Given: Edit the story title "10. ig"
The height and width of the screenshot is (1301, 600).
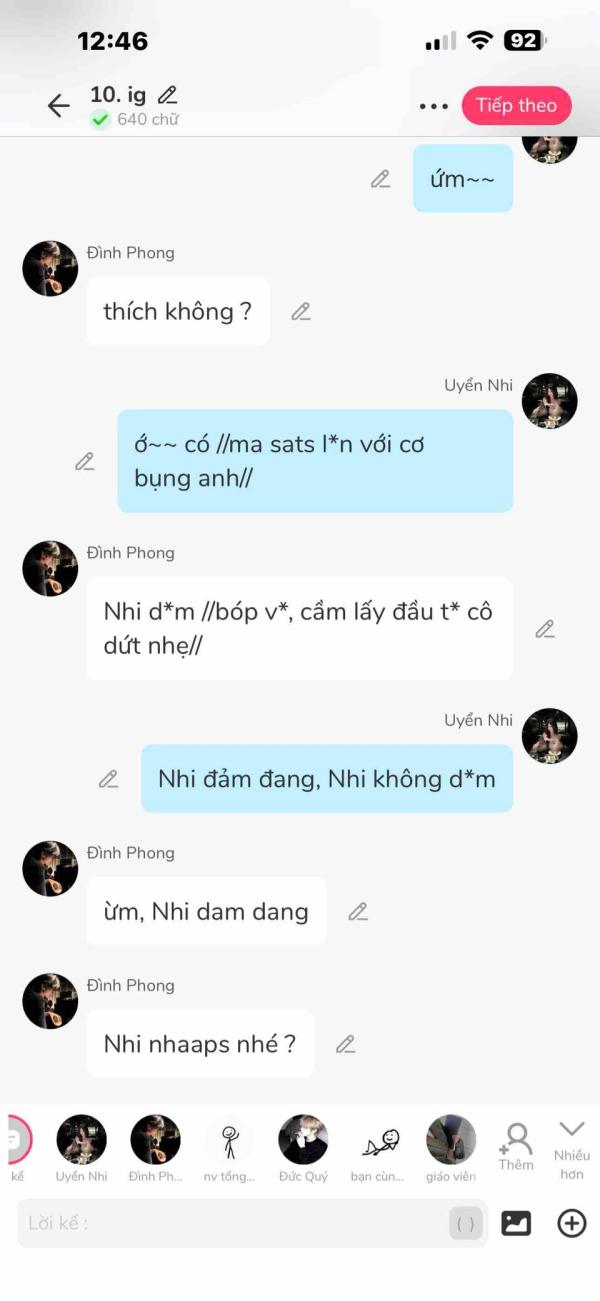Looking at the screenshot, I should point(168,95).
